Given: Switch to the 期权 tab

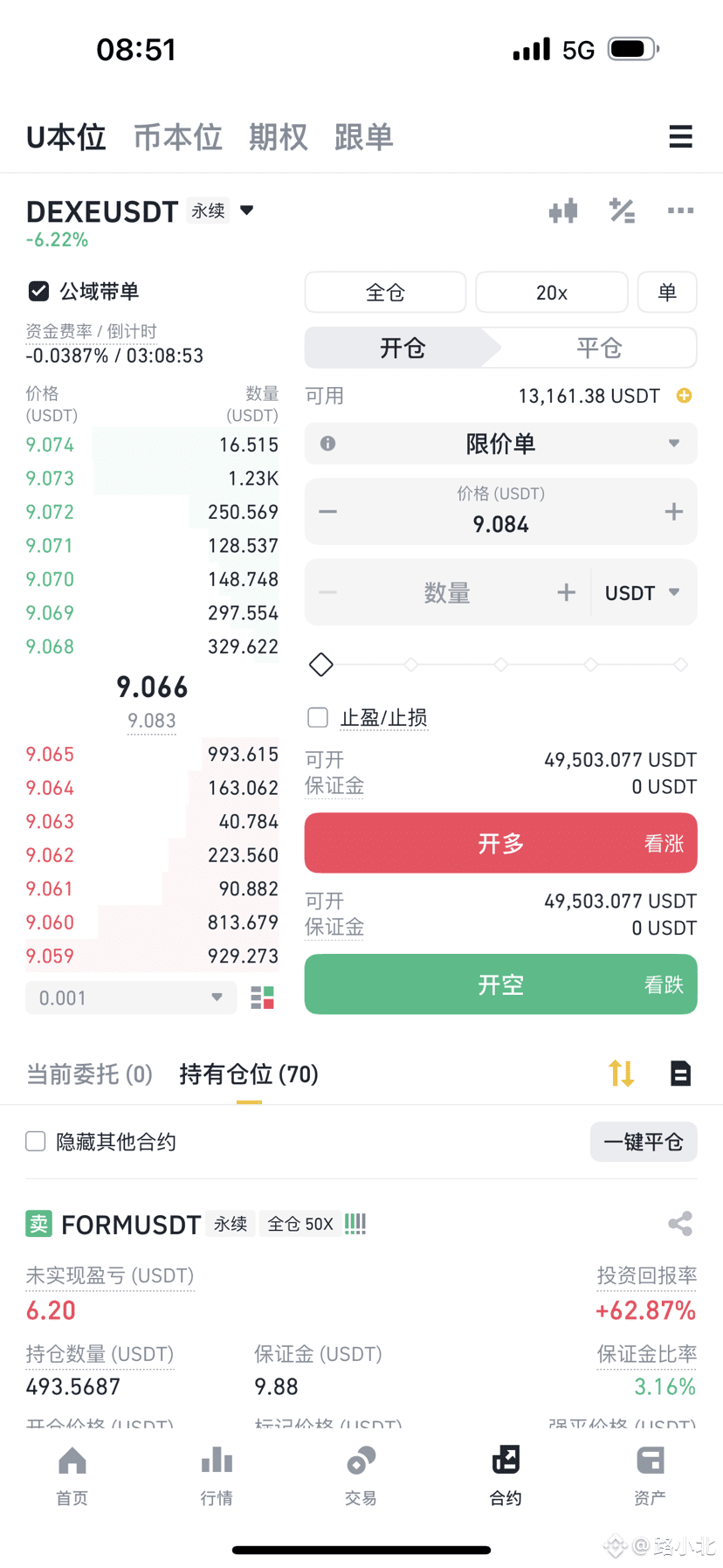Looking at the screenshot, I should 279,137.
